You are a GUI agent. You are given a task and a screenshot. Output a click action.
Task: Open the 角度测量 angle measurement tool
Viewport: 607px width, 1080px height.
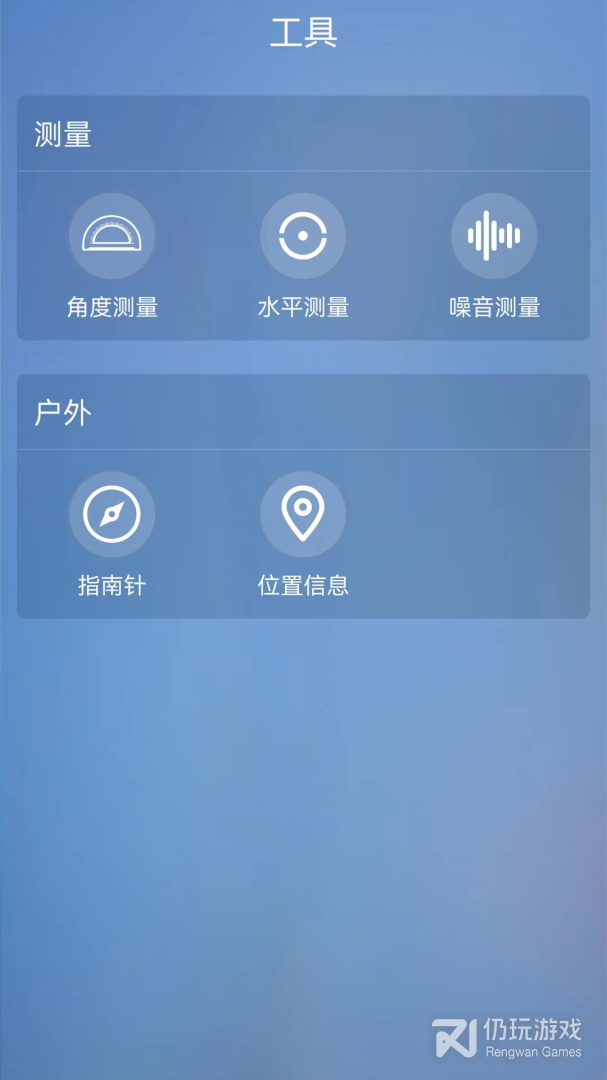coord(112,237)
